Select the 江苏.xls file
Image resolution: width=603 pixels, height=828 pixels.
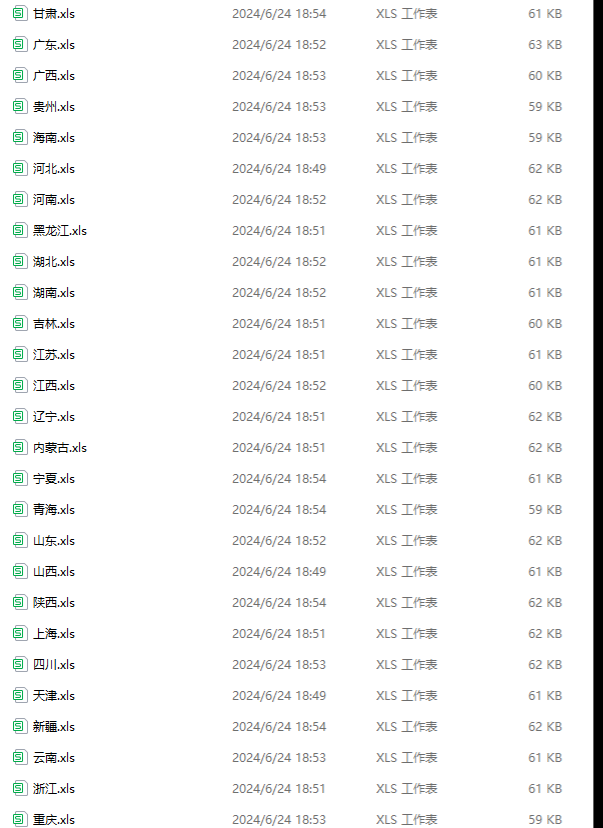(53, 355)
